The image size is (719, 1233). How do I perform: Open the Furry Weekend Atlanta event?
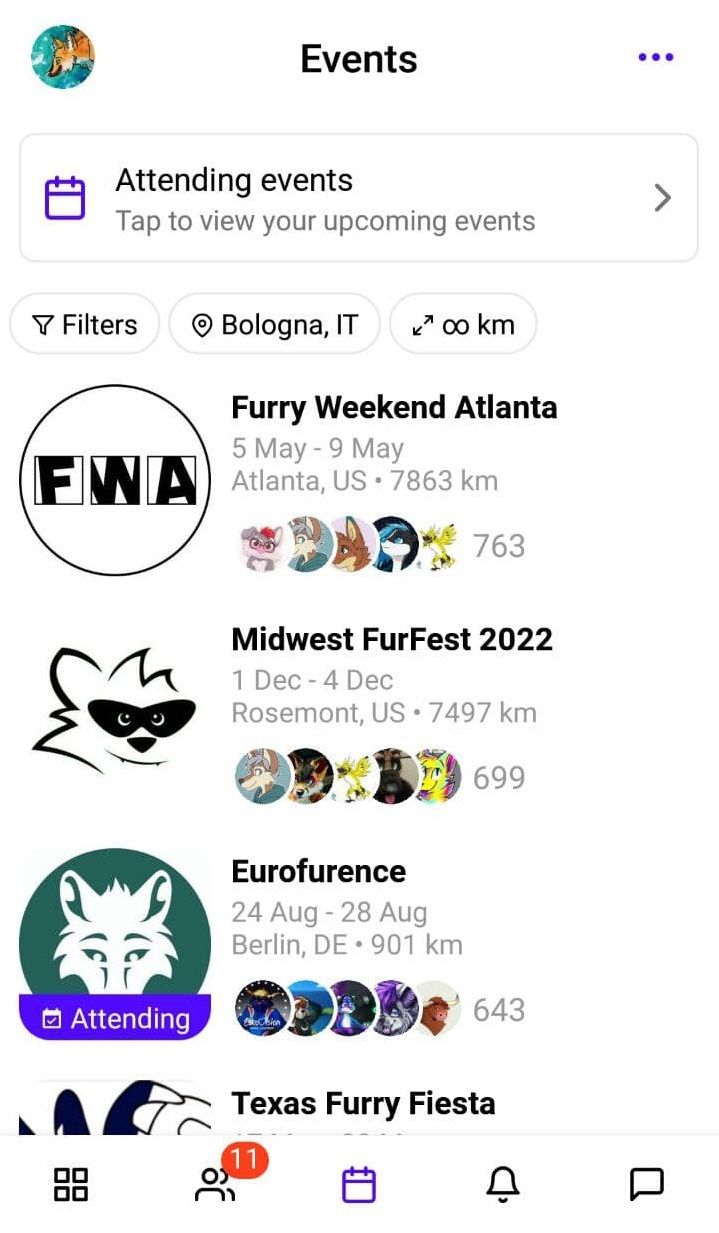394,408
